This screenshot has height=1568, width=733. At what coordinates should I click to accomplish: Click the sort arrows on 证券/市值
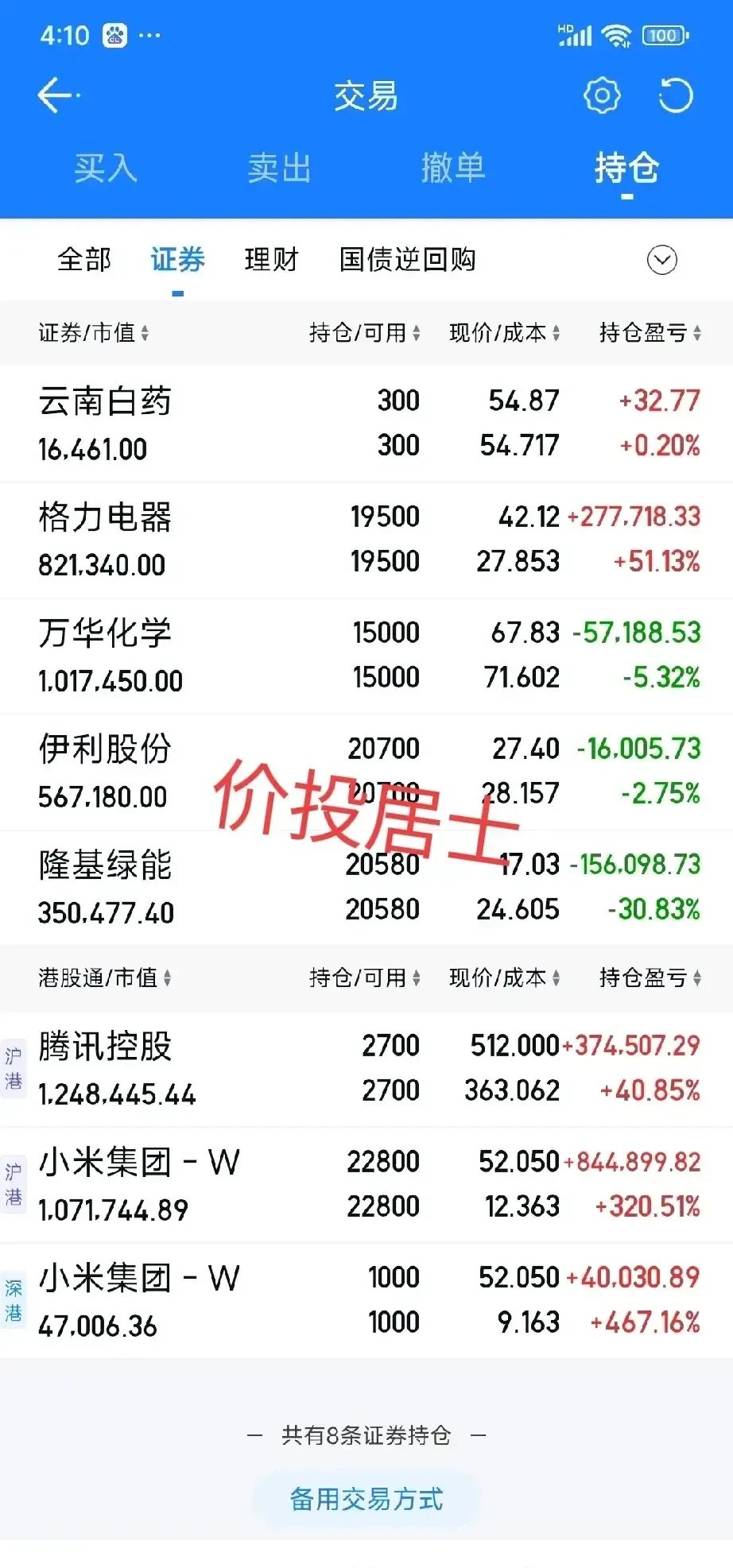90,333
